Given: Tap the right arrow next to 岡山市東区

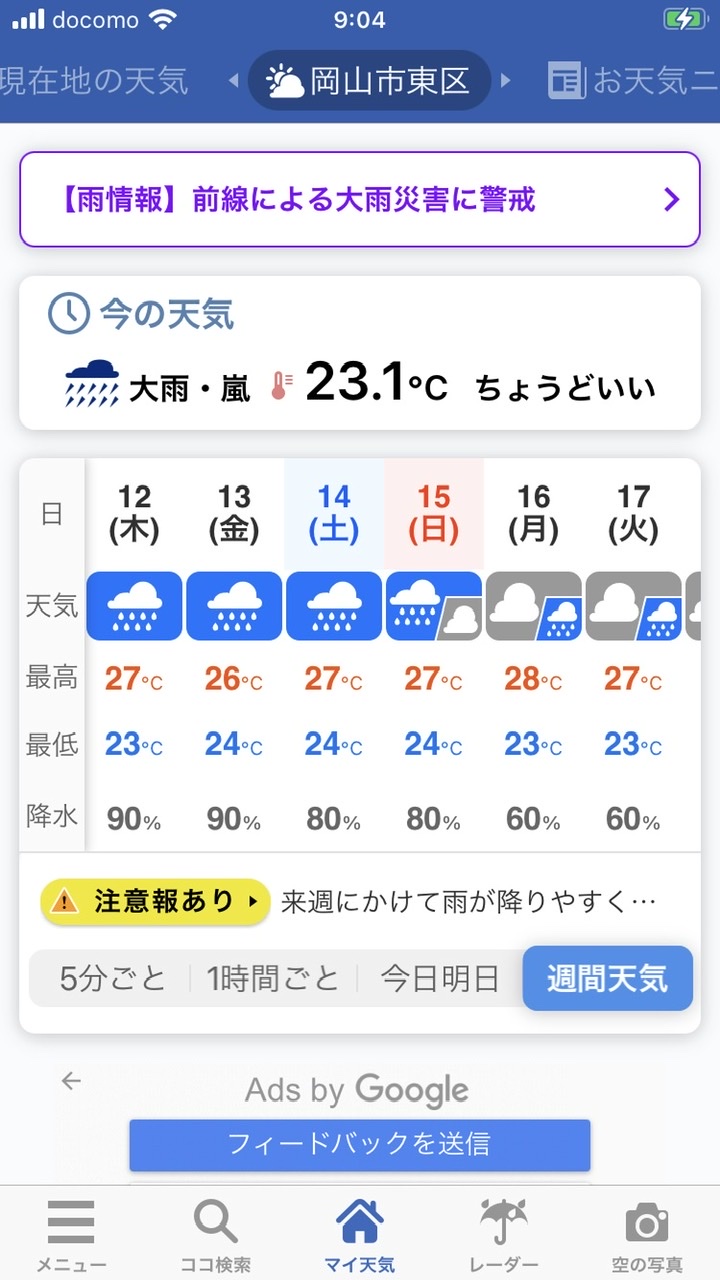Looking at the screenshot, I should point(506,80).
